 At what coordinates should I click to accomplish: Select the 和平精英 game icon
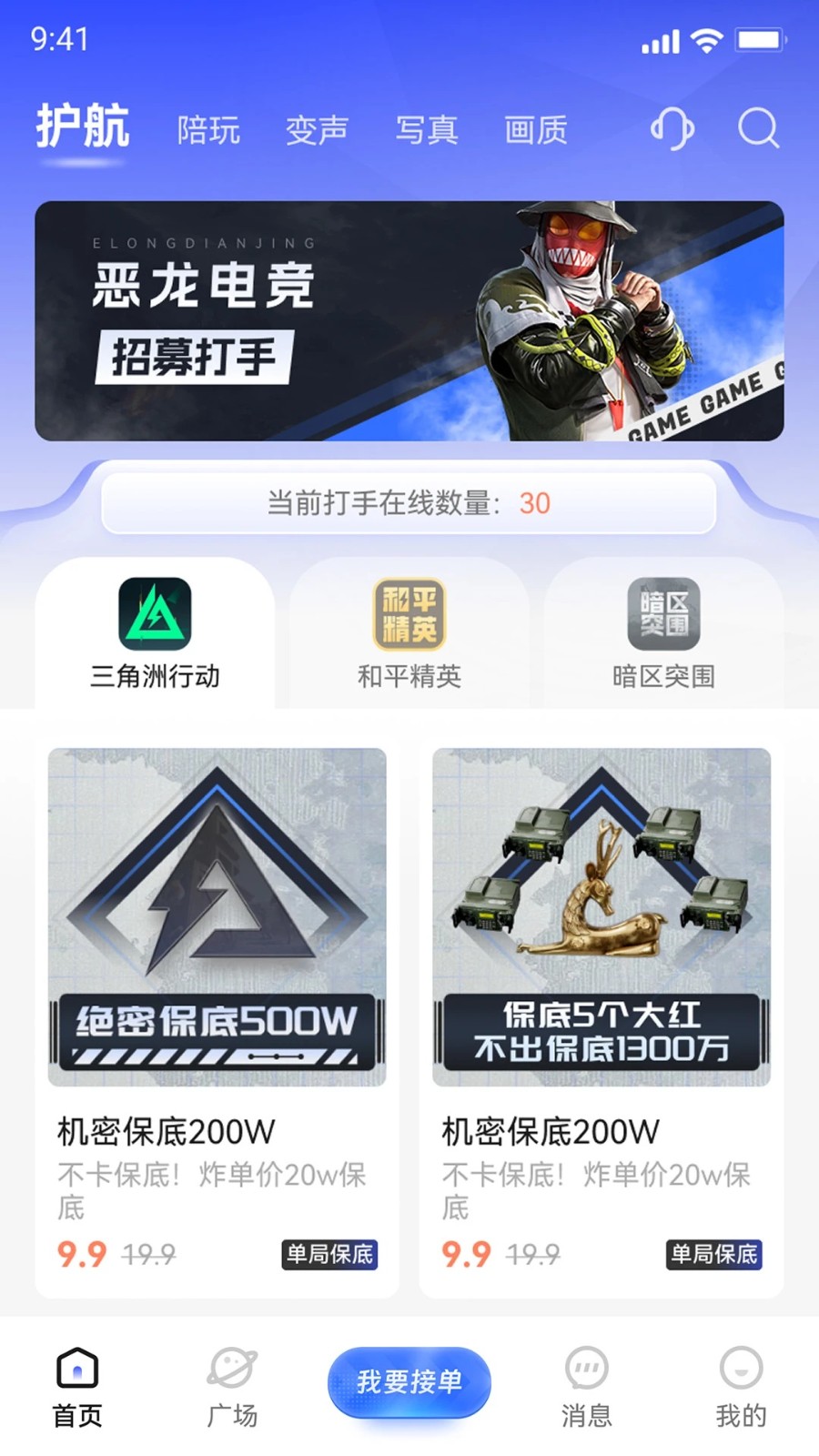(409, 616)
